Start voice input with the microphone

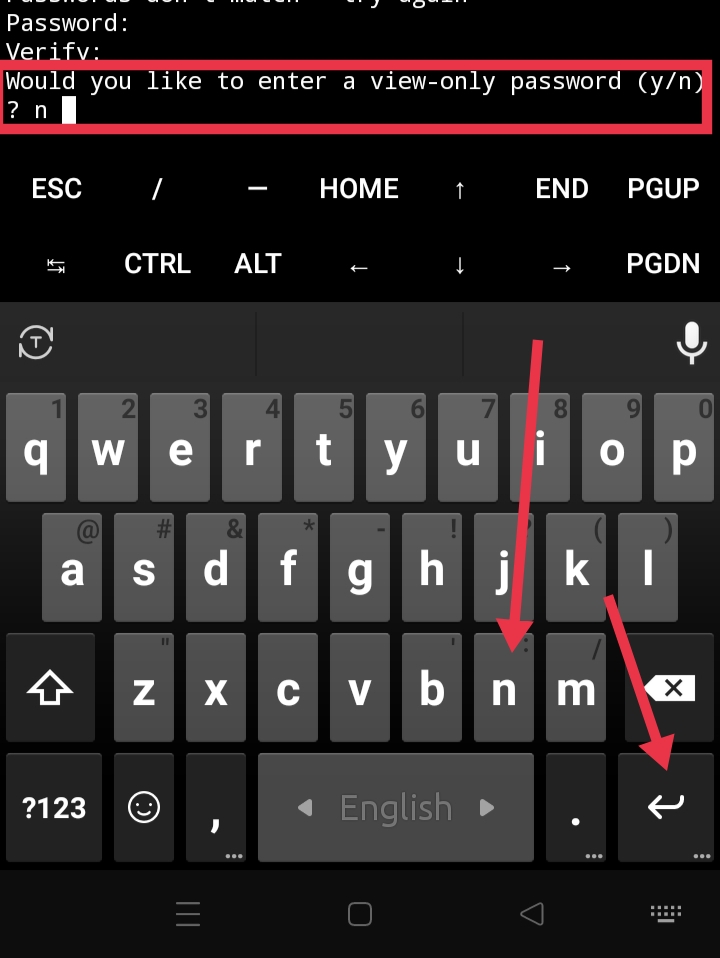(x=691, y=343)
